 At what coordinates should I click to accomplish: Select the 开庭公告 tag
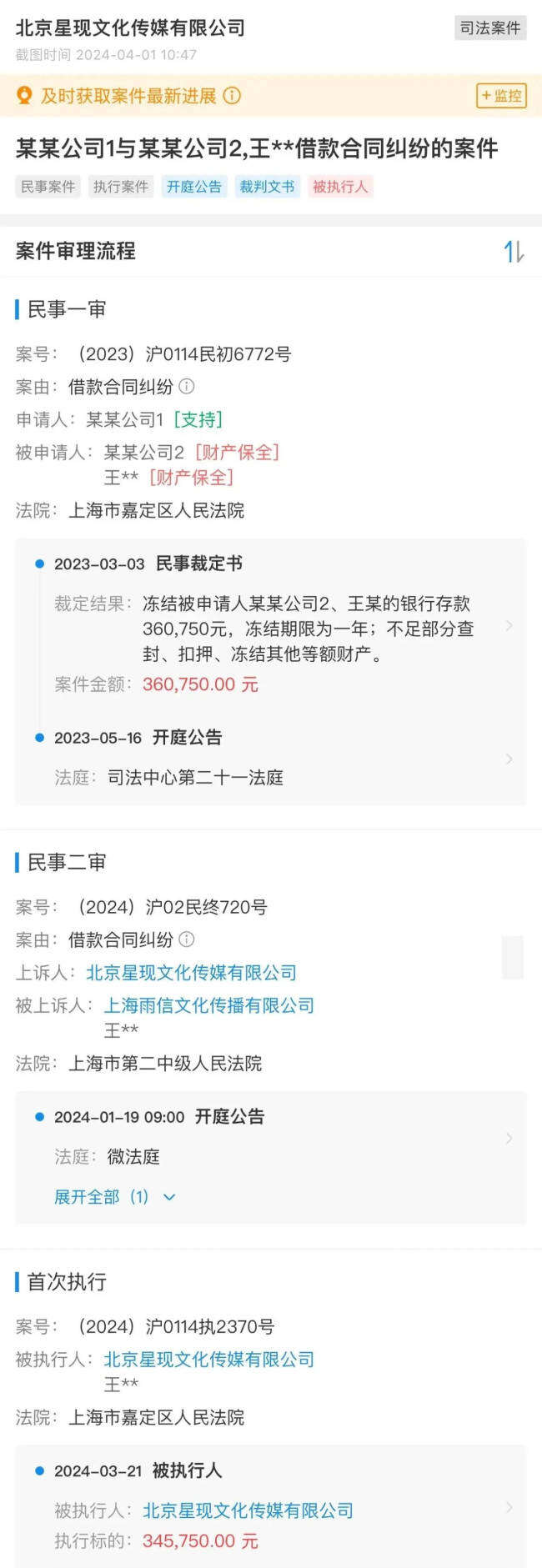(194, 187)
